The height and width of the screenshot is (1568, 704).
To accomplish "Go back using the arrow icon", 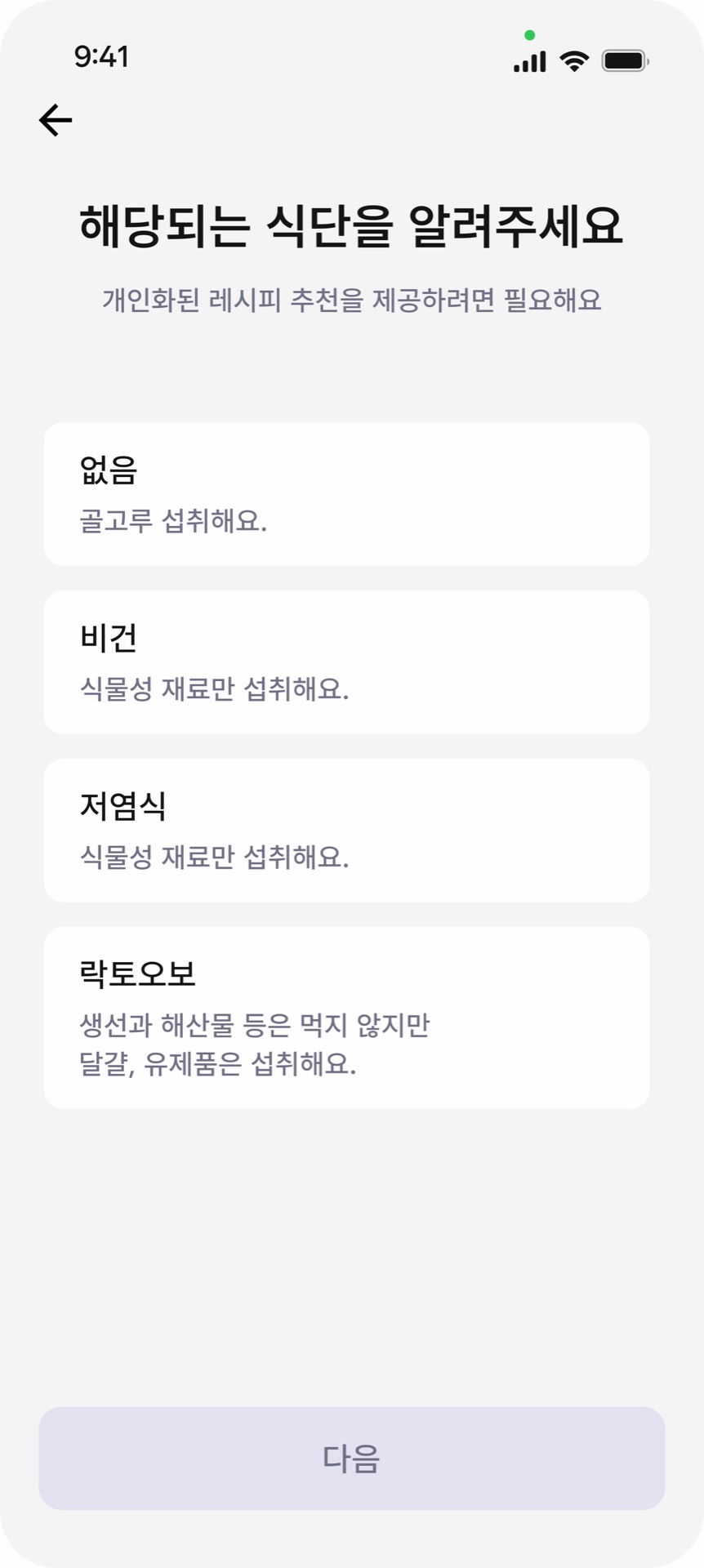I will pos(56,120).
